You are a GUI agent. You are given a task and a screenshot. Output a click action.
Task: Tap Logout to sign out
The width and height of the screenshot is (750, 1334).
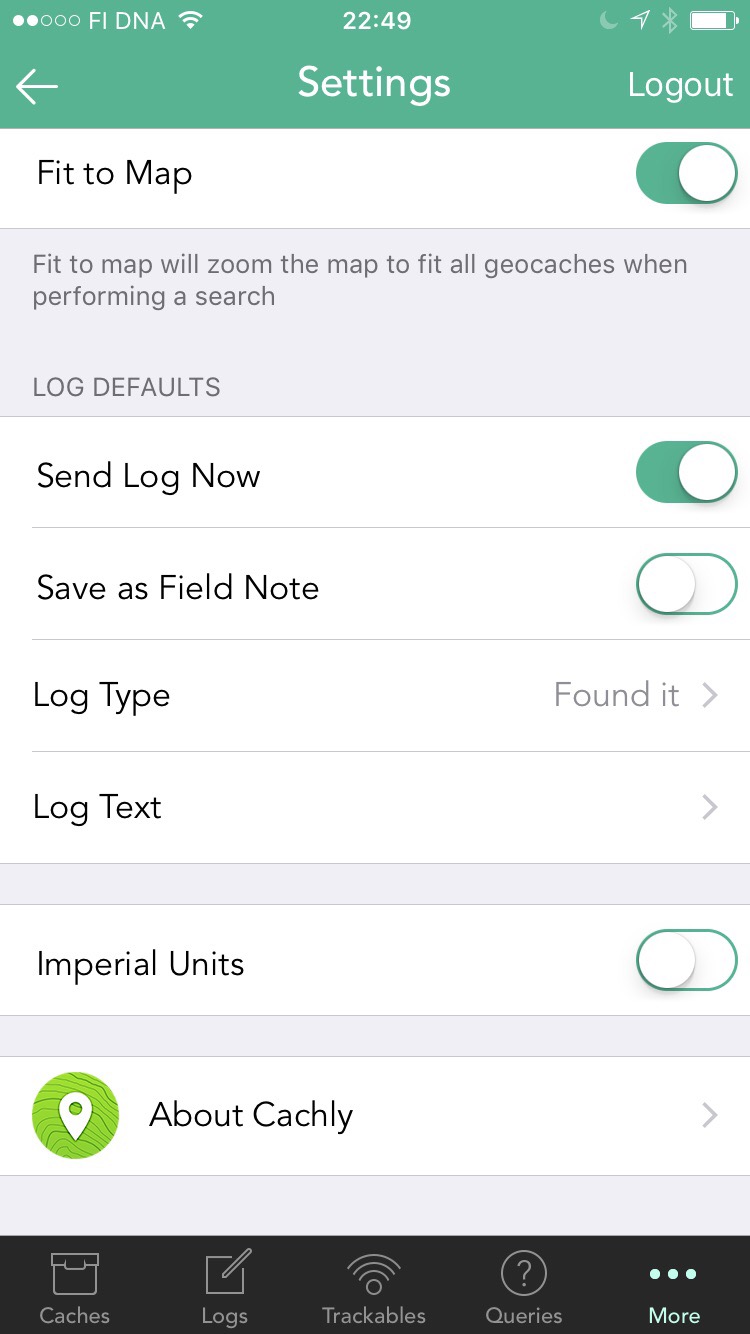[x=680, y=85]
